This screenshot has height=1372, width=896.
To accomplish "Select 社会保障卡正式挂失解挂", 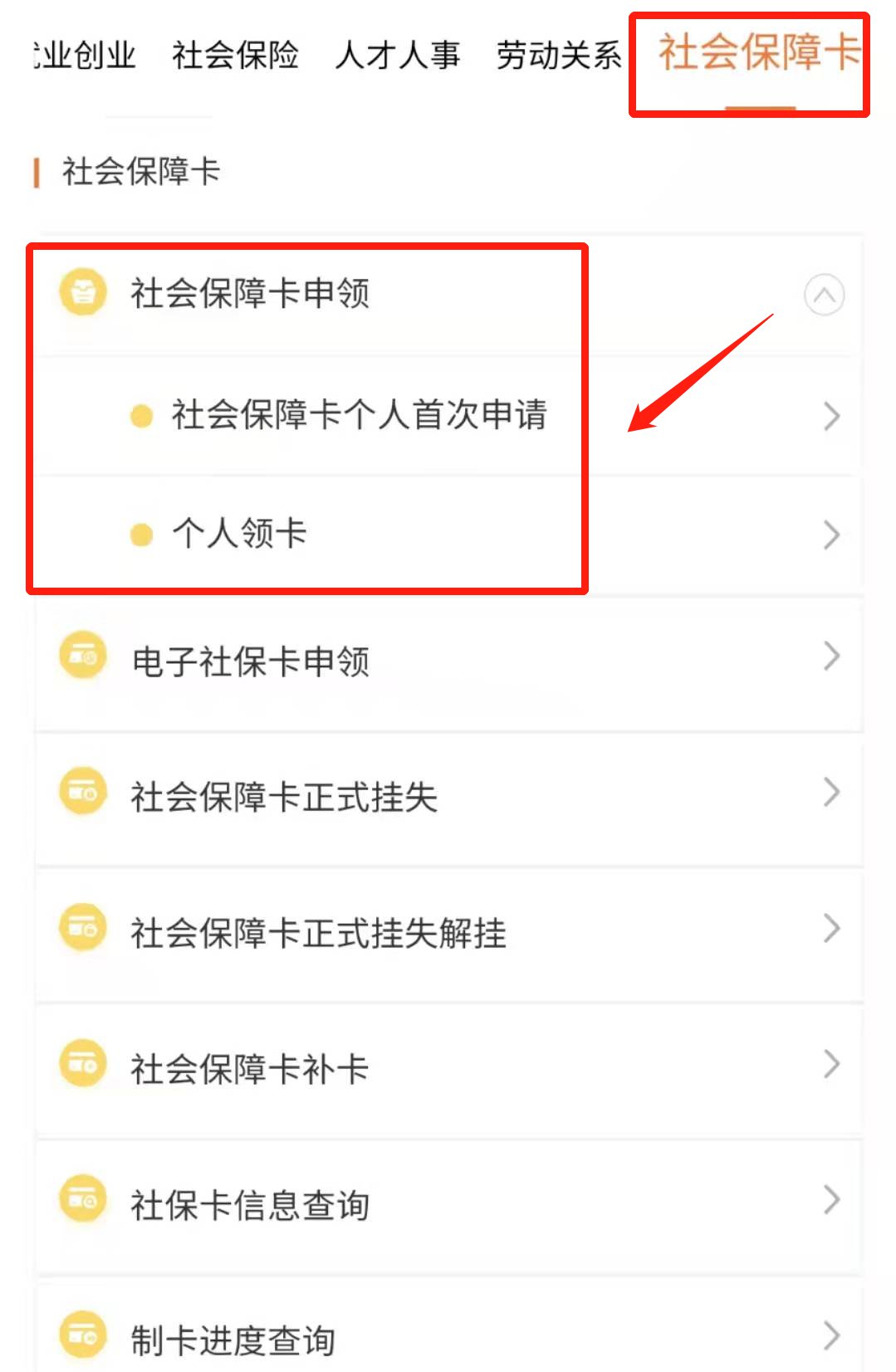I will [x=318, y=933].
